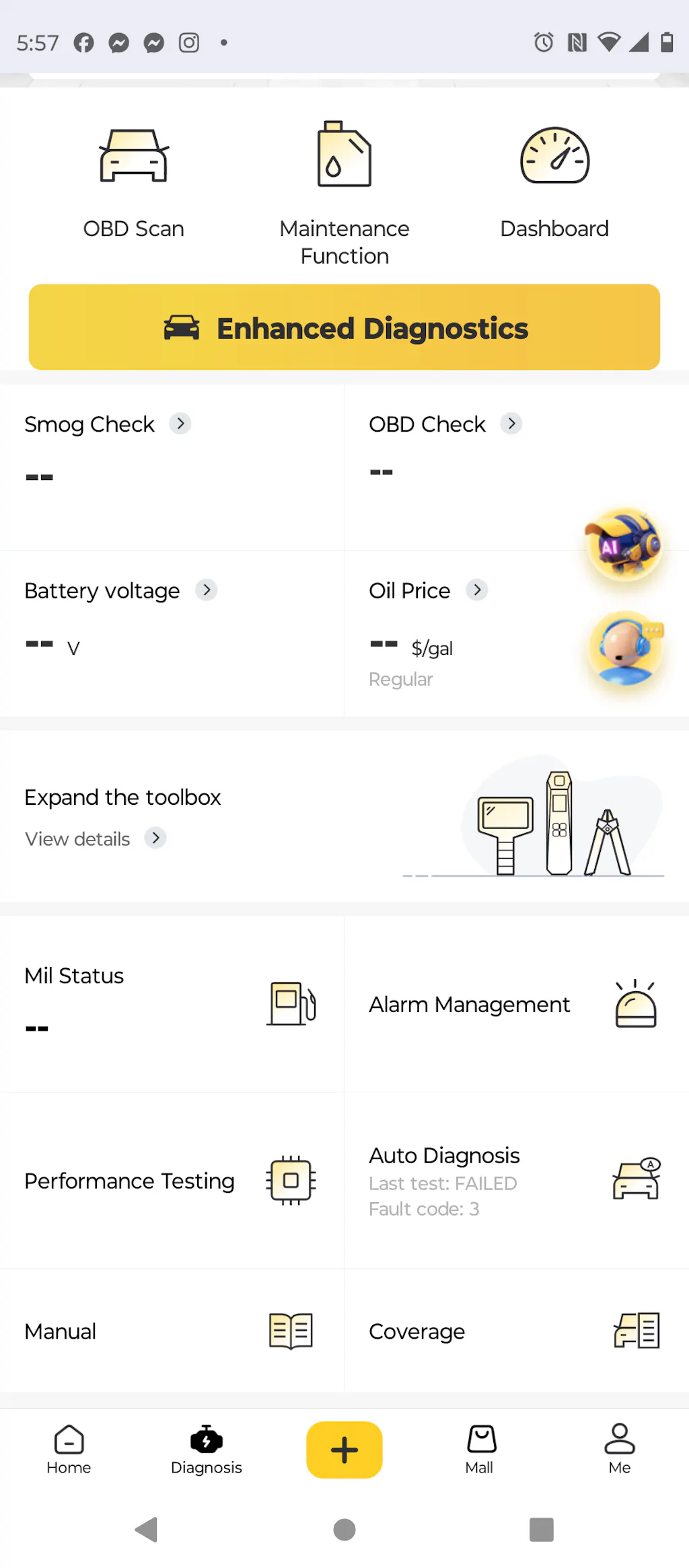Open the Oil Price card
This screenshot has height=1568, width=689.
click(427, 591)
